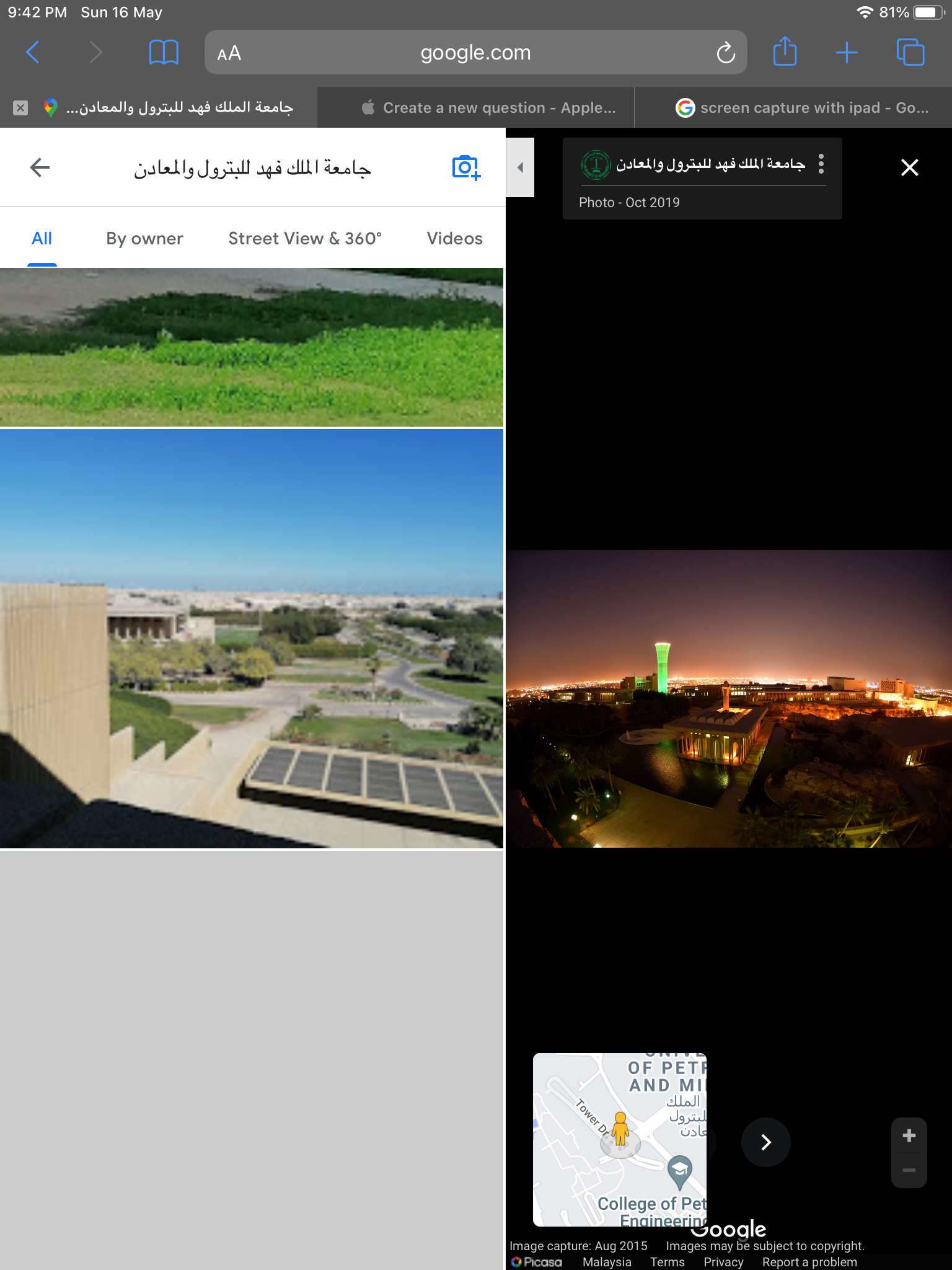Go back in Safari browser
952x1270 pixels.
33,53
